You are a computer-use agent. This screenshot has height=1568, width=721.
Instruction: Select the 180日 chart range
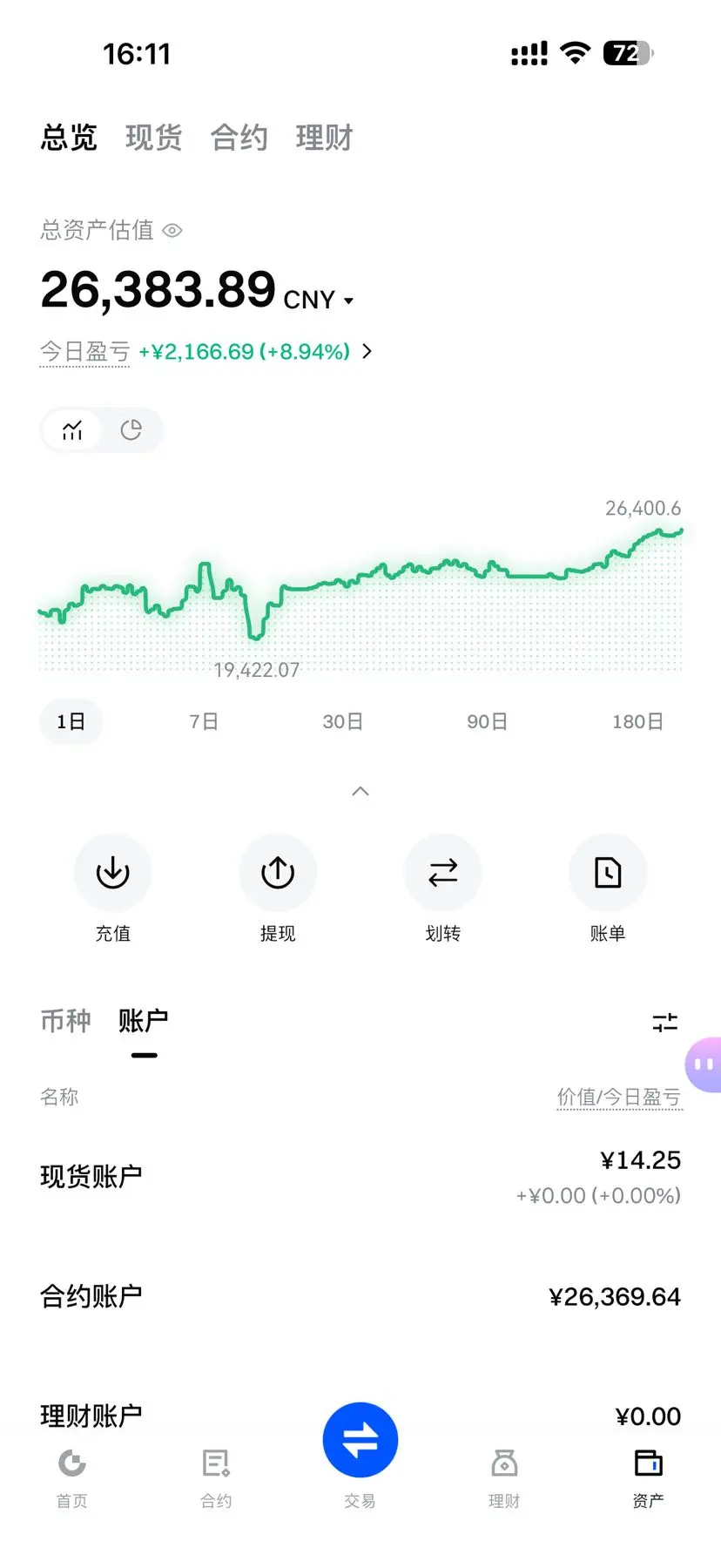pos(637,721)
